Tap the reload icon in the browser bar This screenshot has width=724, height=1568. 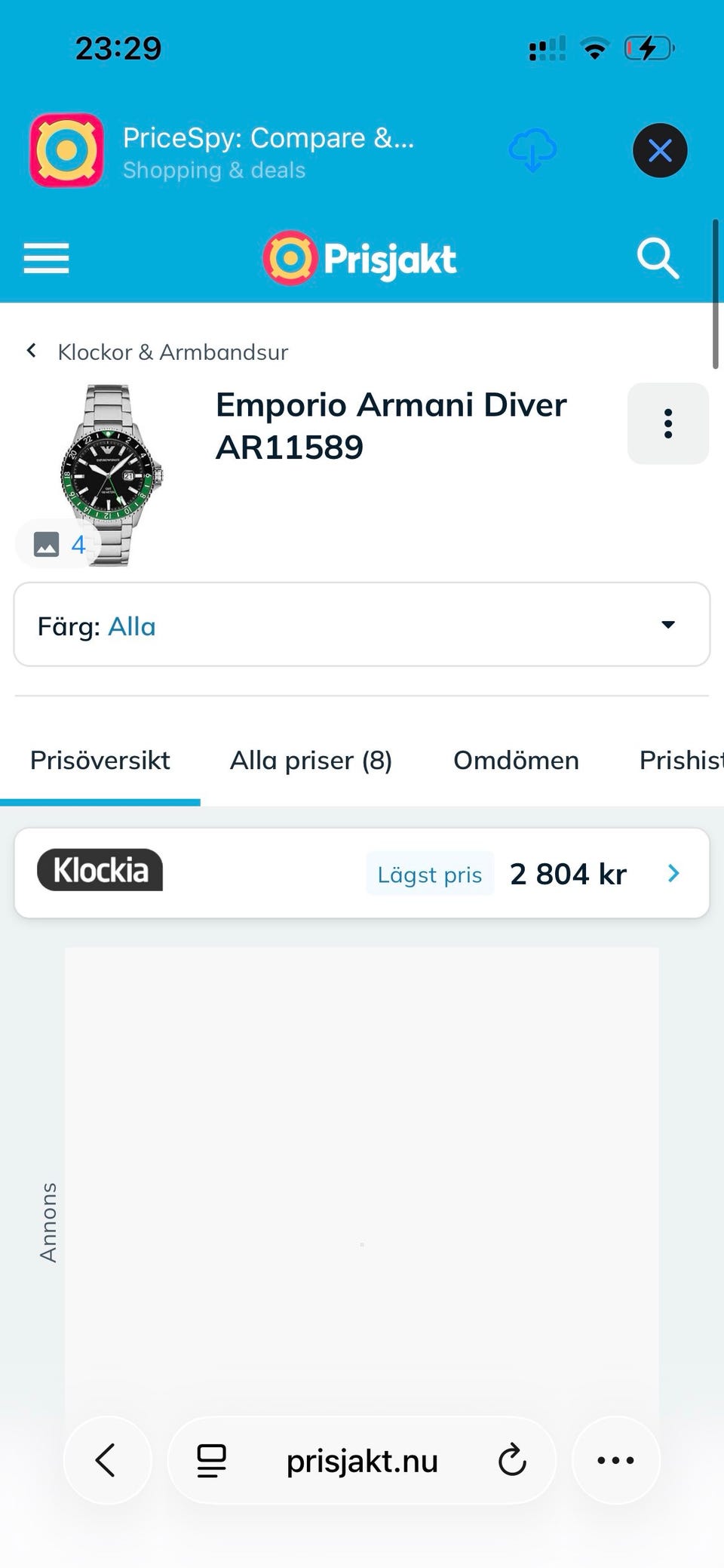512,1460
